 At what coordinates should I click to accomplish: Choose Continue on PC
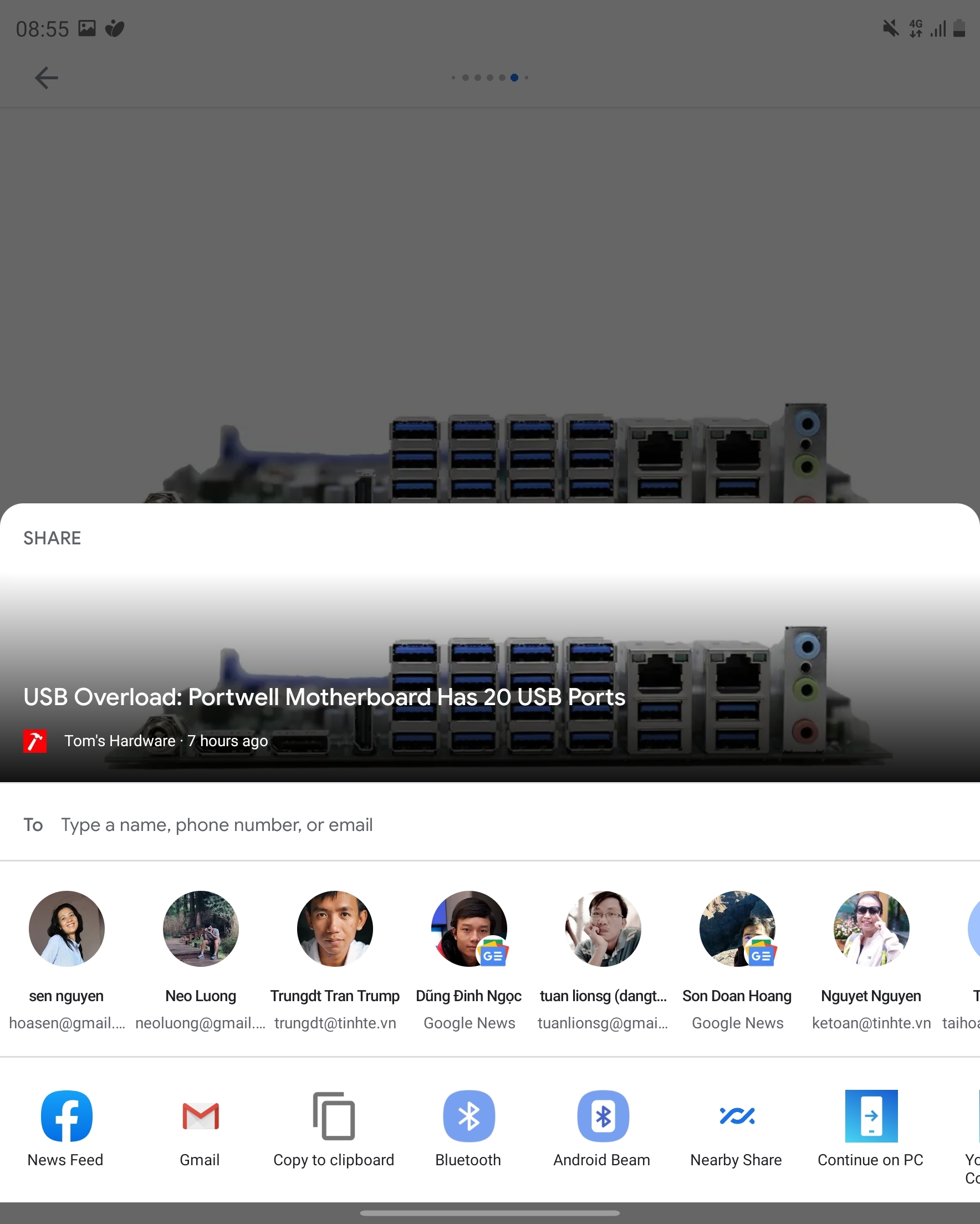coord(871,1116)
